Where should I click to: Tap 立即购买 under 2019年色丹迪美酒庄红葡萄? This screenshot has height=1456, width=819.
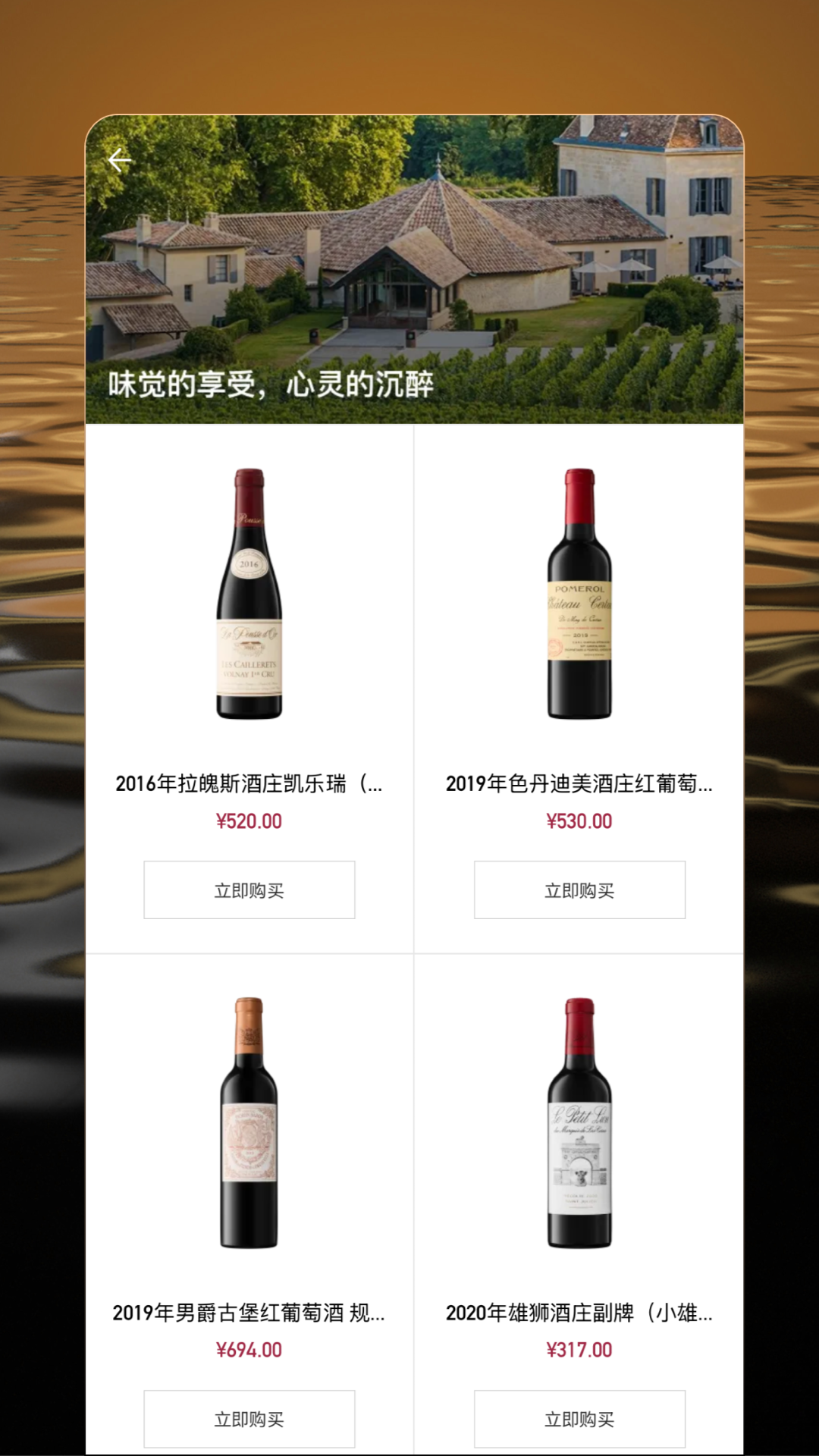coord(579,890)
